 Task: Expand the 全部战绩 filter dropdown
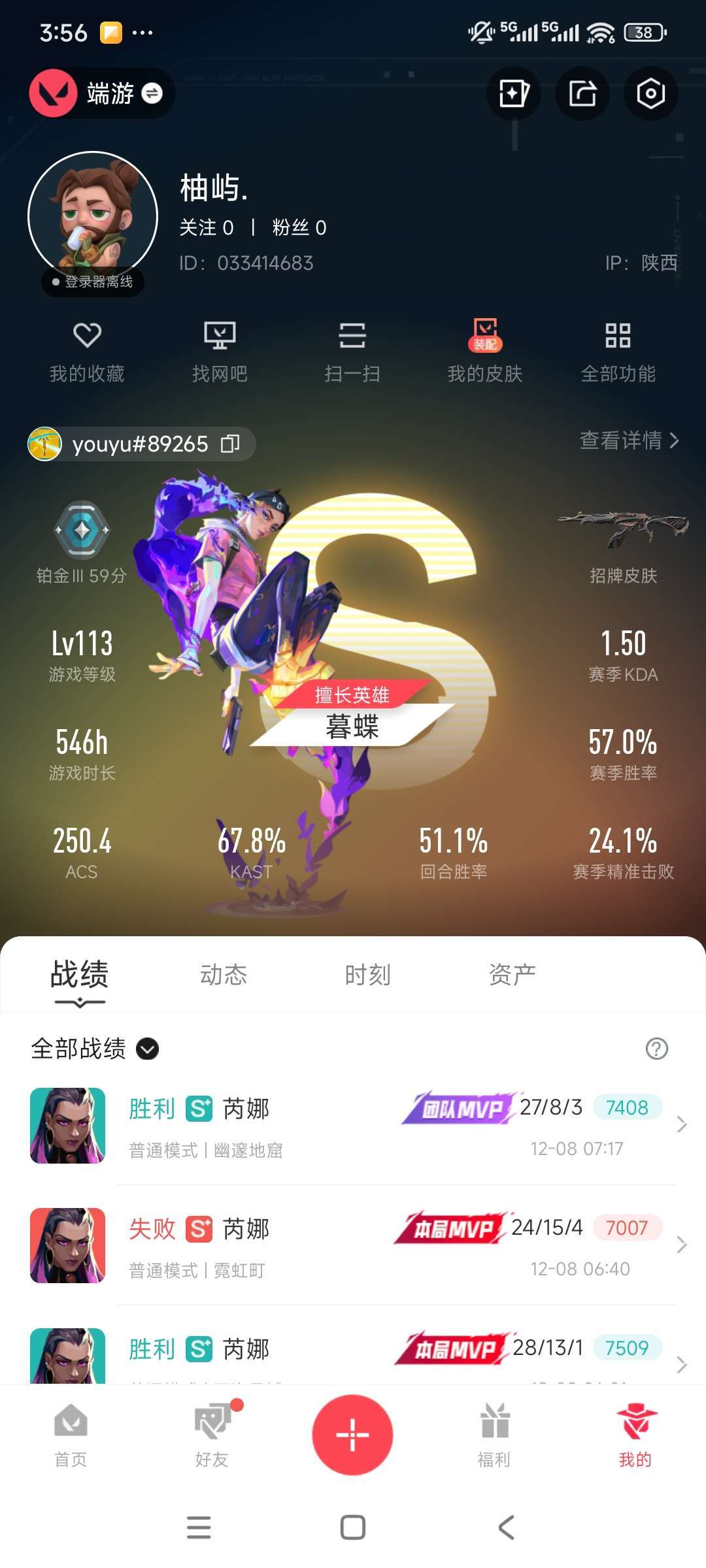(147, 1049)
